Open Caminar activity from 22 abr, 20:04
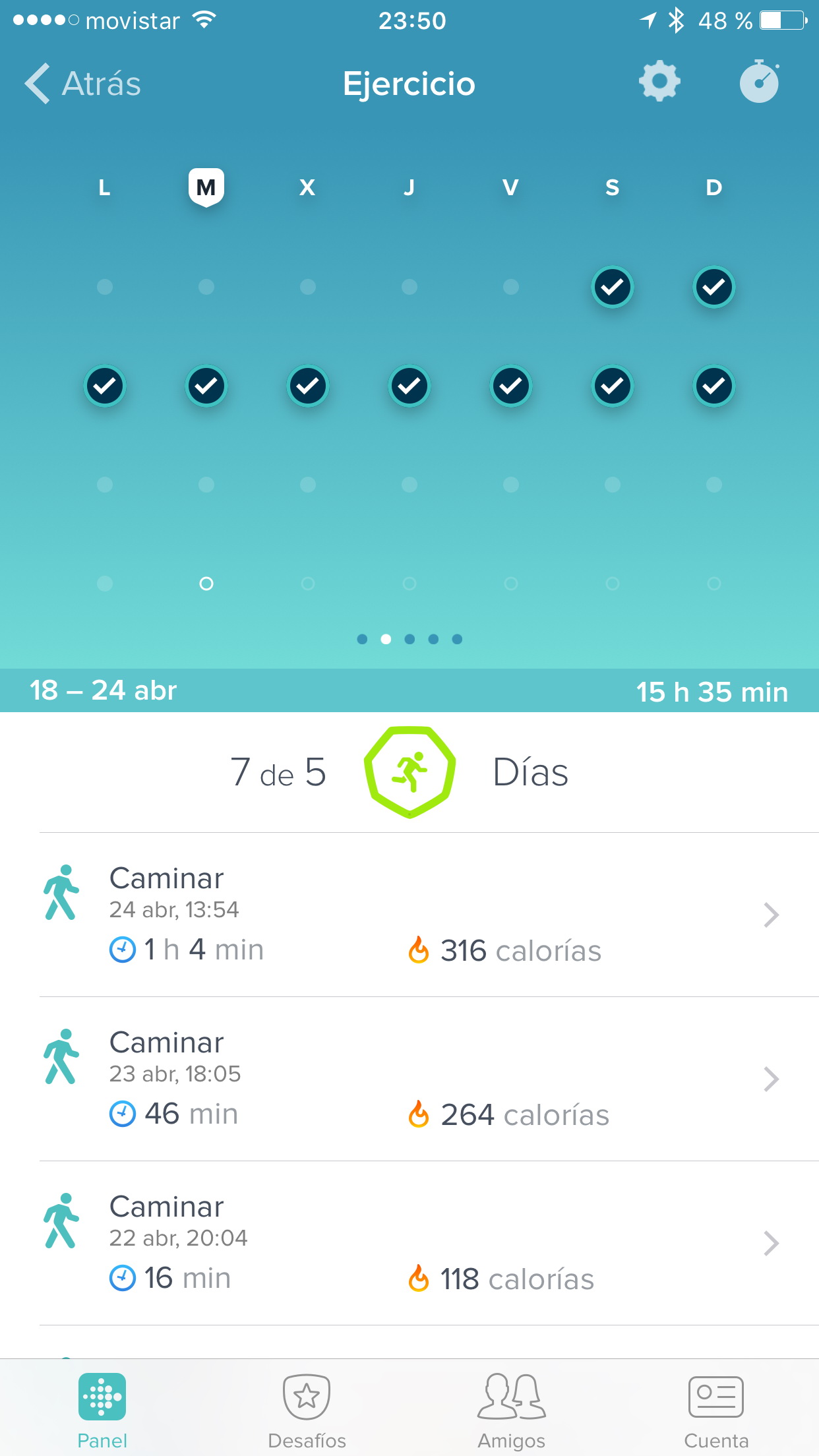This screenshot has height=1456, width=819. click(x=409, y=1243)
